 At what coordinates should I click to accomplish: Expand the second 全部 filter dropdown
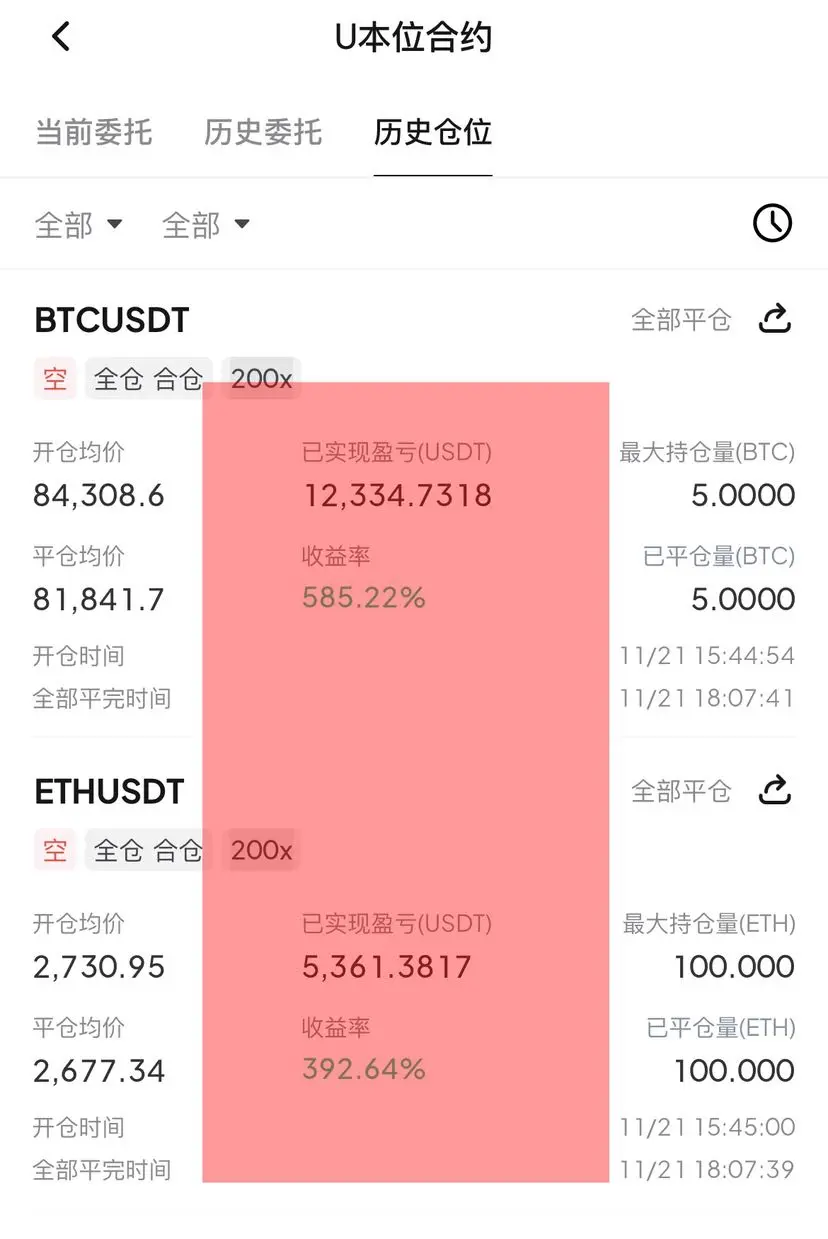(x=206, y=224)
